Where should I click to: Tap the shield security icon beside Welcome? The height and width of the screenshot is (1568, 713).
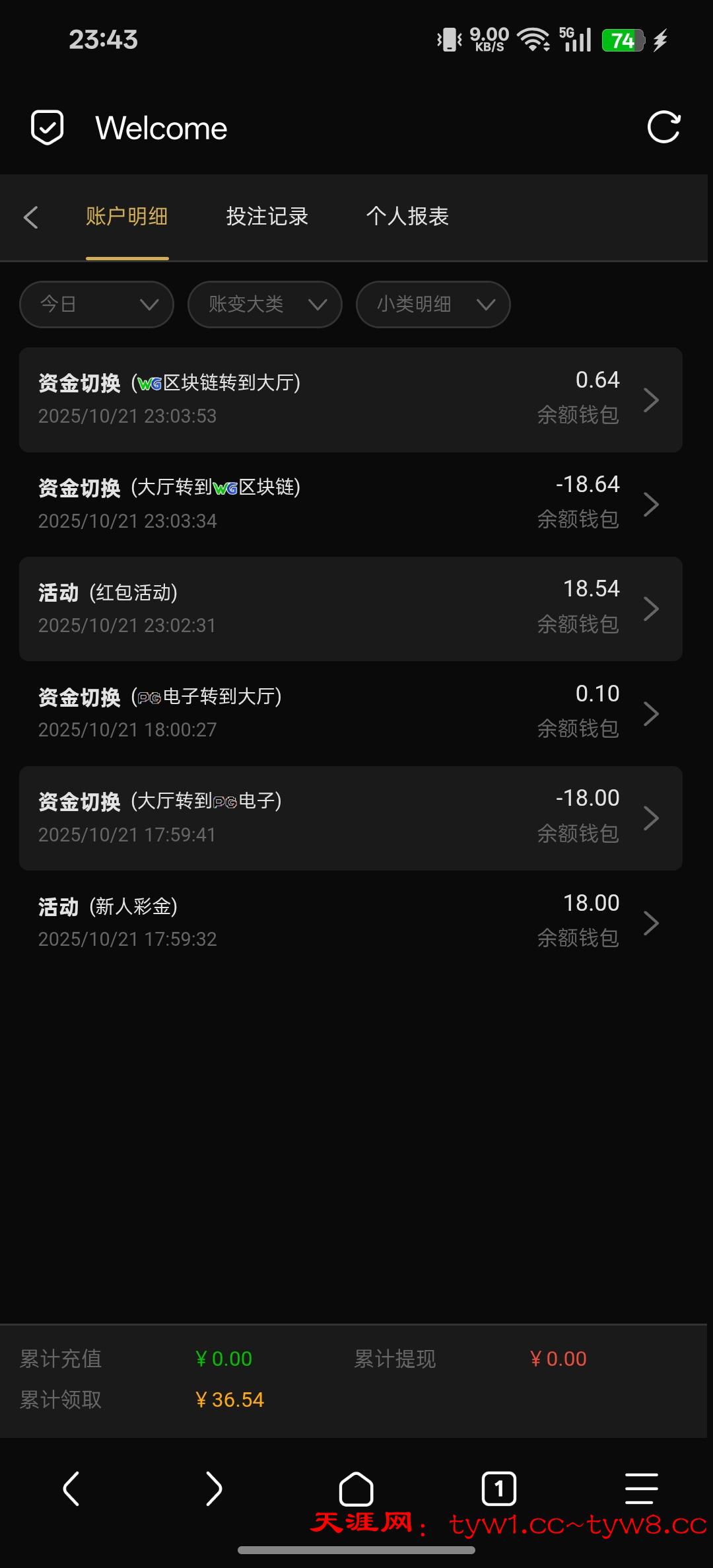[48, 127]
